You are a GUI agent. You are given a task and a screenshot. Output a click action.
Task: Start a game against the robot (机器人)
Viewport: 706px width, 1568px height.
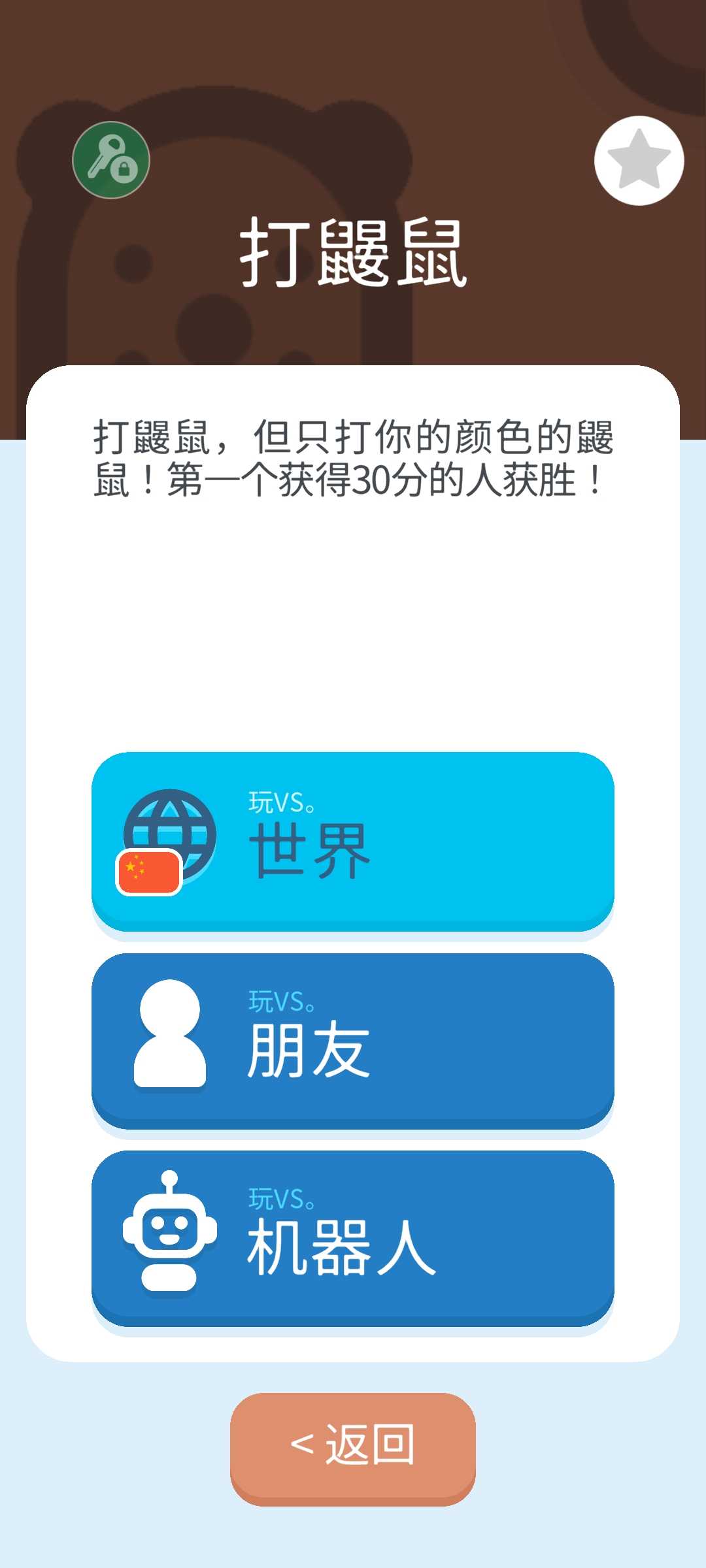tap(353, 1238)
